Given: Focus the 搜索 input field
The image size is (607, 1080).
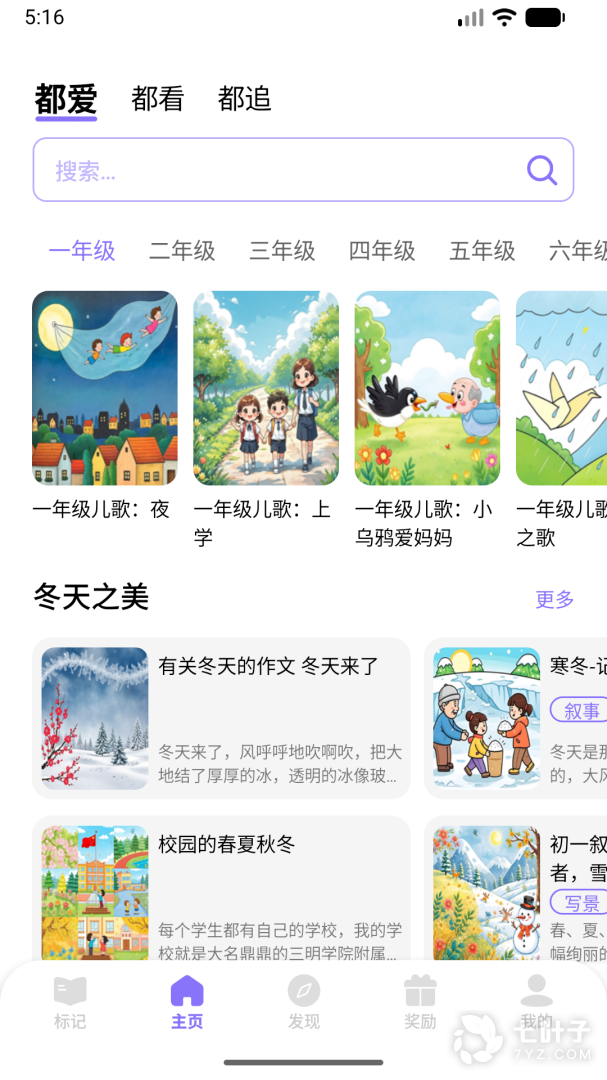Looking at the screenshot, I should [x=280, y=170].
